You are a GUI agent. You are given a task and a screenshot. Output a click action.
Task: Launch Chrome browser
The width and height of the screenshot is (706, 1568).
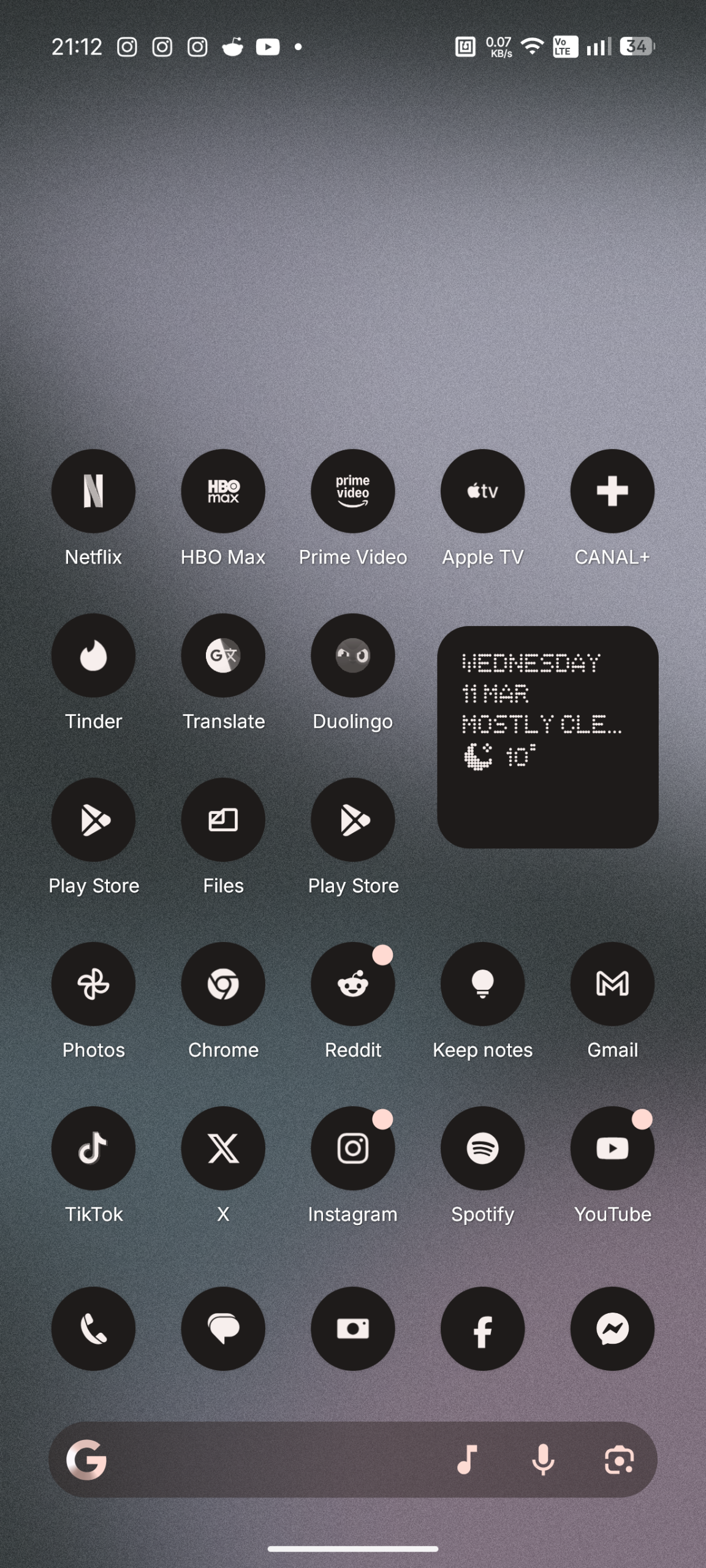[223, 984]
